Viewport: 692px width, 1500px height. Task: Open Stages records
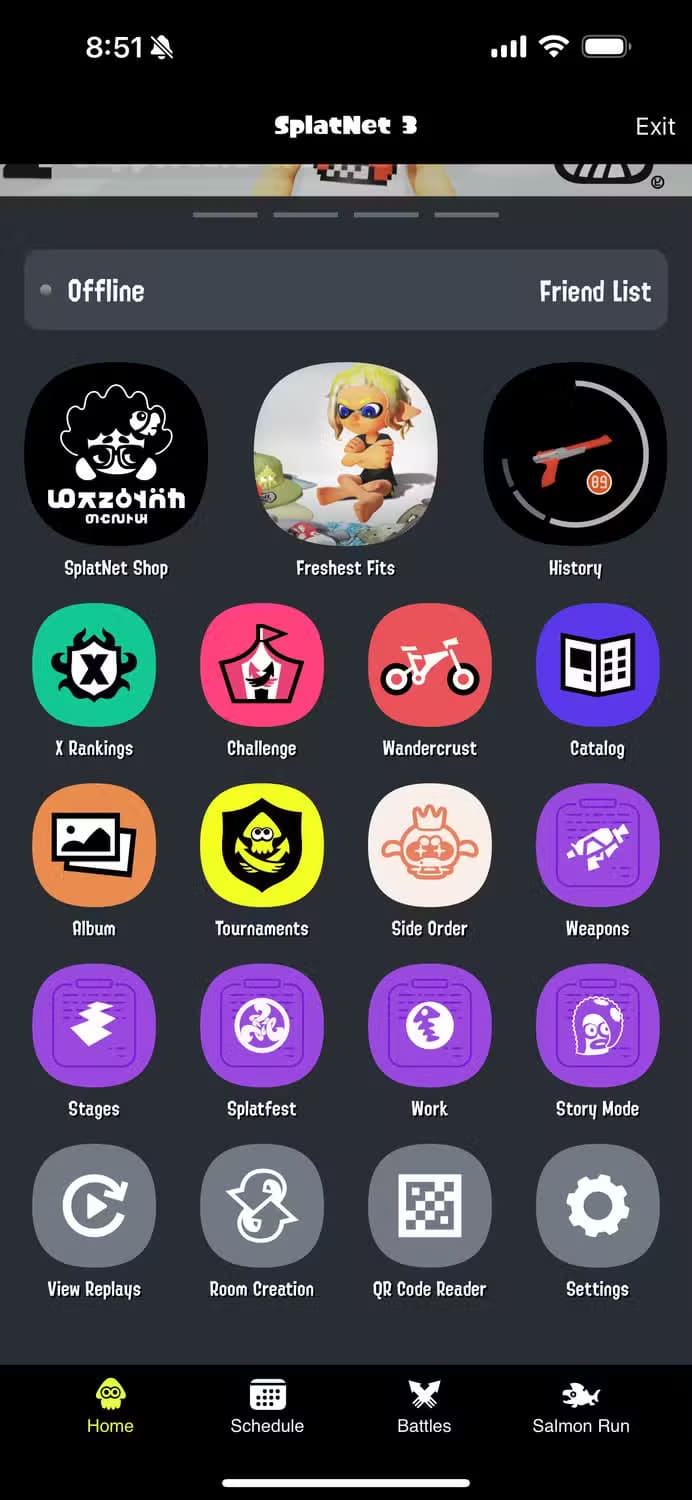[94, 1025]
